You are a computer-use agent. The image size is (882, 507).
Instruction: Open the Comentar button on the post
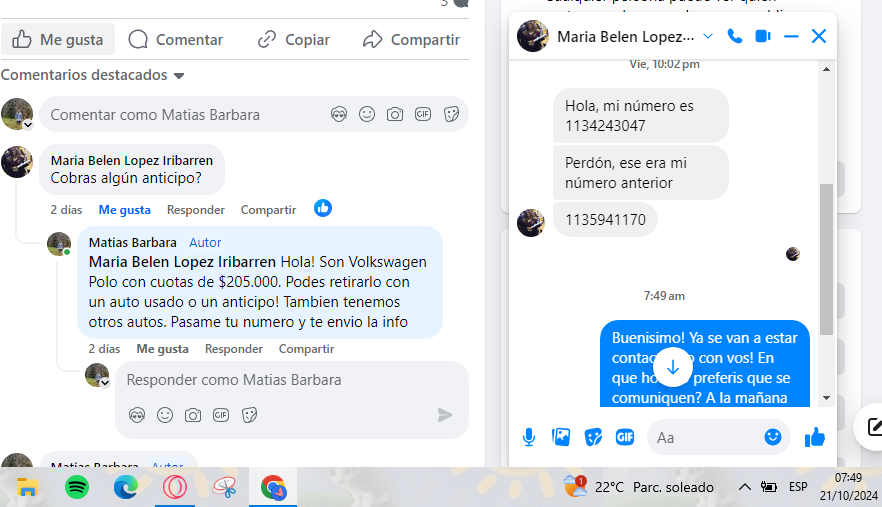pyautogui.click(x=176, y=40)
